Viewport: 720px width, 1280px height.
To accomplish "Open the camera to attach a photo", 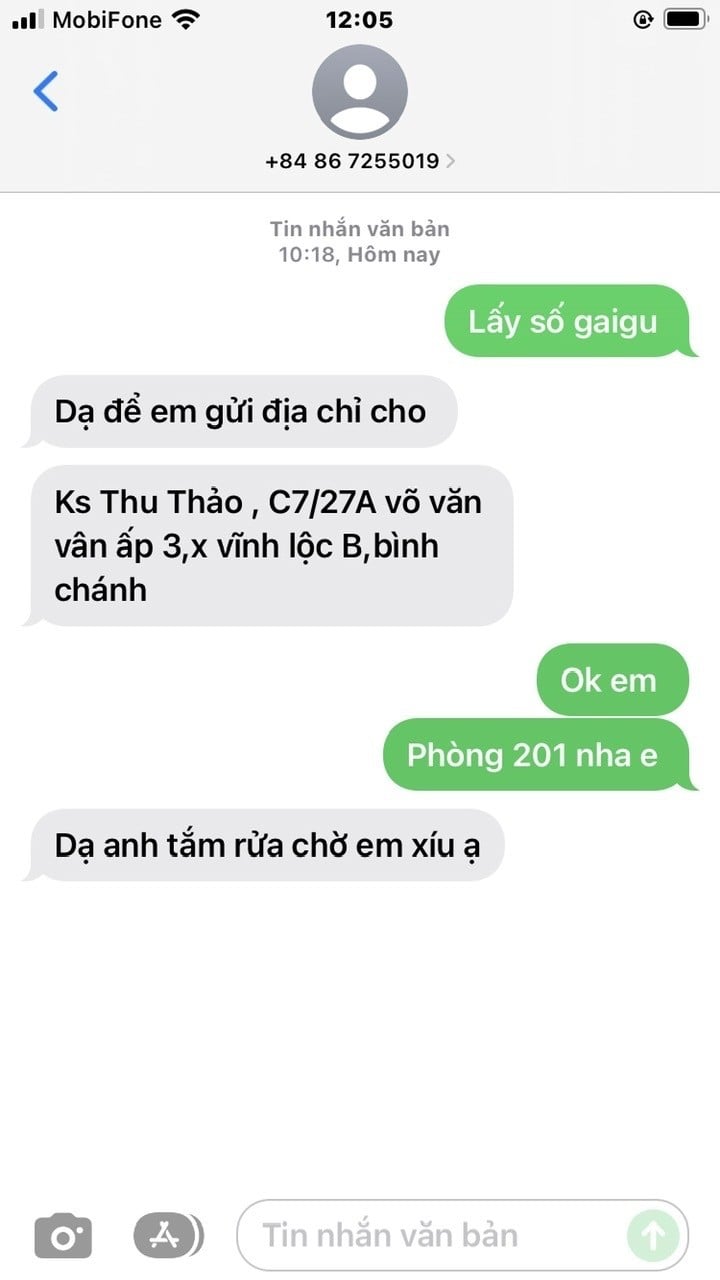I will 63,1236.
